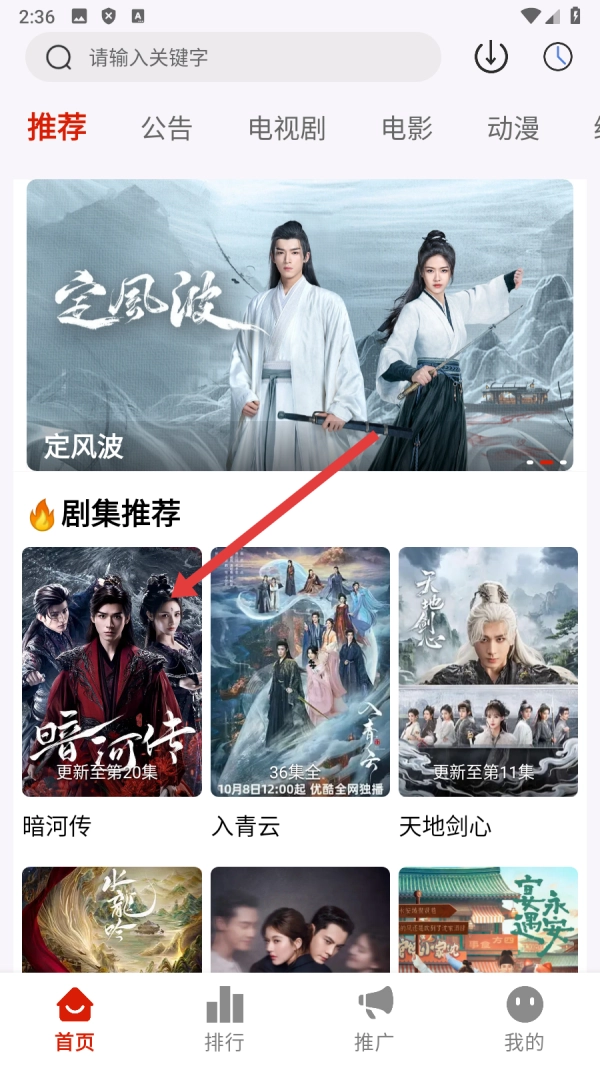Screen dimensions: 600x1066
Task: Select the 推荐 top tab
Action: 57,128
